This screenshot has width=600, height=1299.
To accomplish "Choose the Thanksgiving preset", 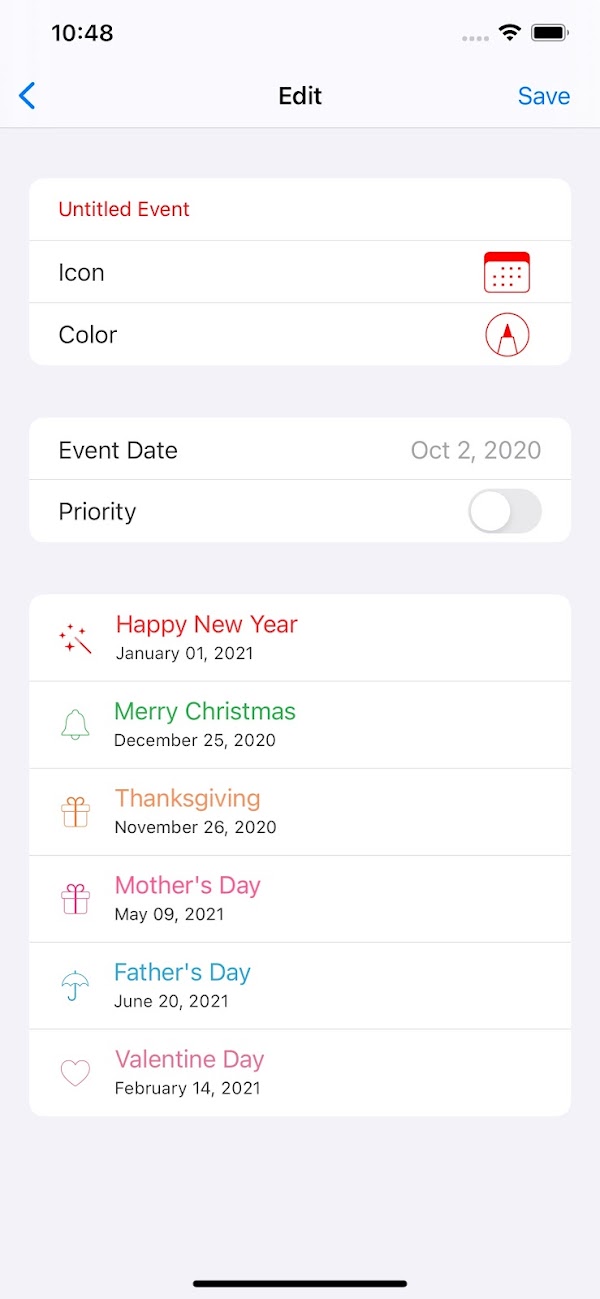I will click(300, 812).
